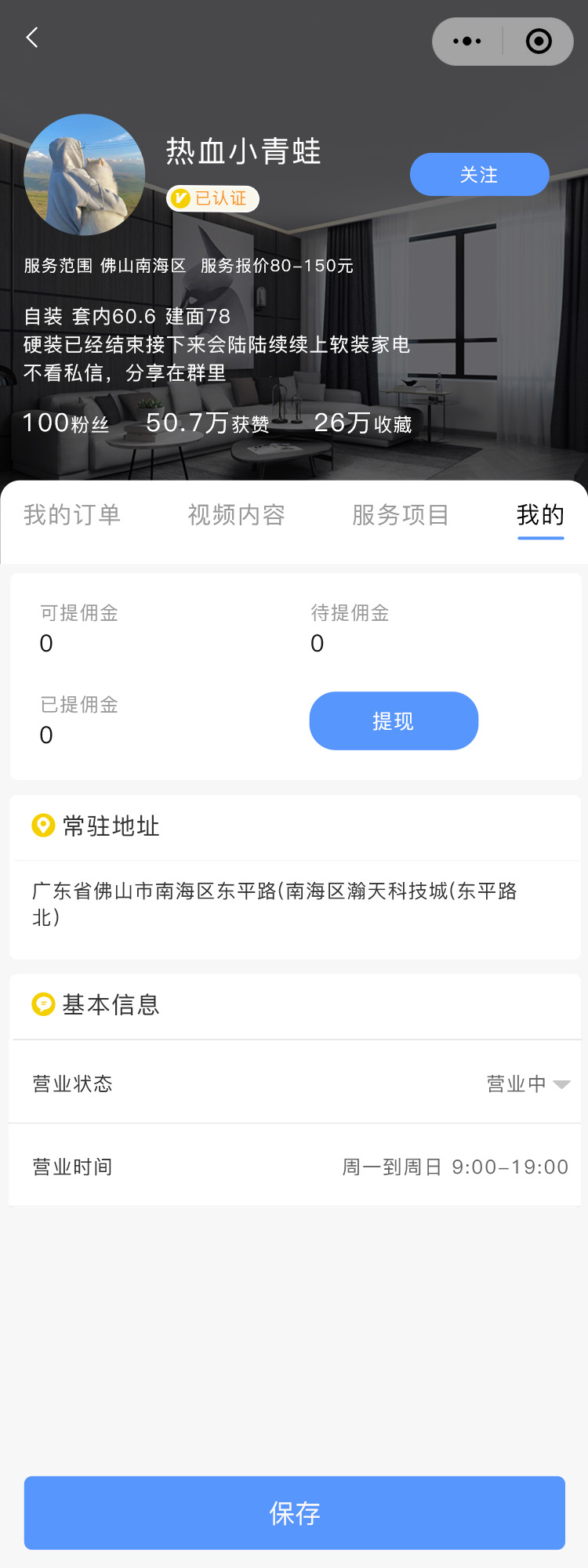Close the mini program with the circle icon

point(539,42)
